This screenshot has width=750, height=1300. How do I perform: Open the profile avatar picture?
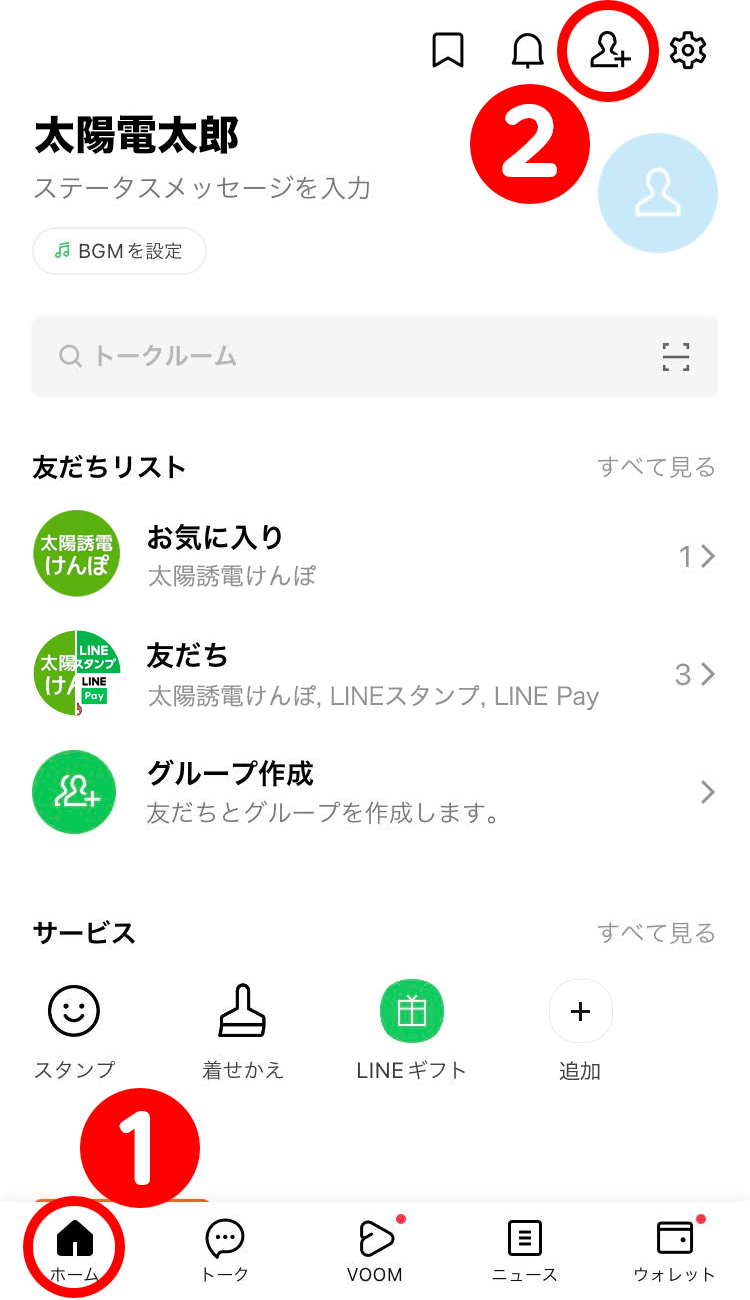pos(657,194)
